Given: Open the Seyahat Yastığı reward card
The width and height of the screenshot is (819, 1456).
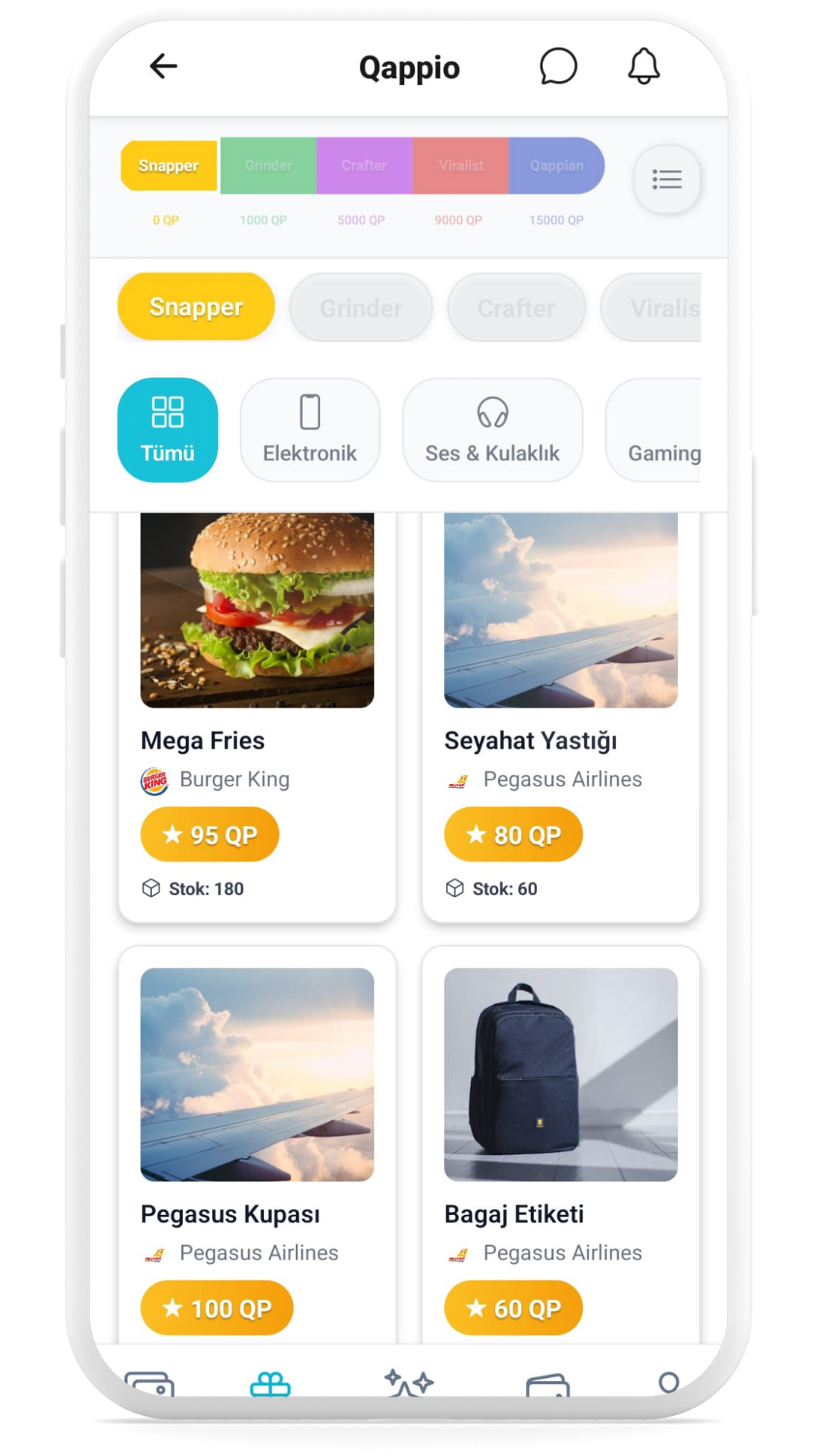Looking at the screenshot, I should coord(560,622).
